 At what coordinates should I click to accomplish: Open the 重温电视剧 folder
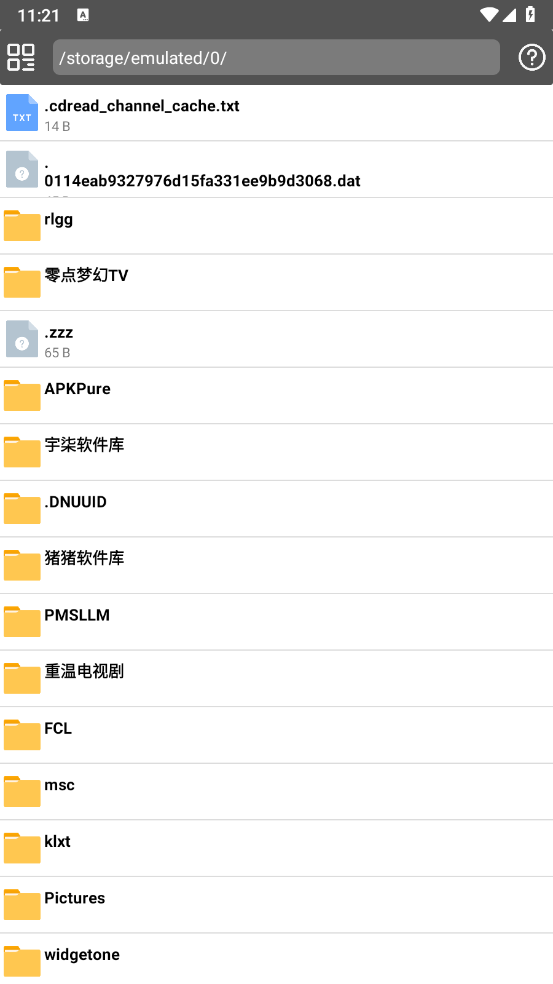276,678
